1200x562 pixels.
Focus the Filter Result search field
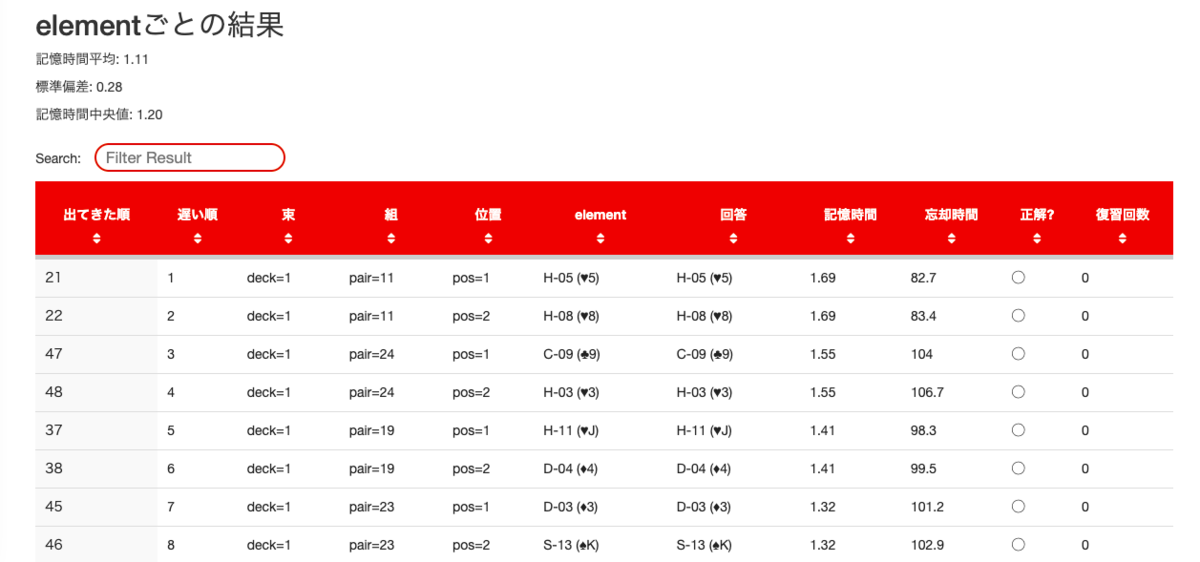pyautogui.click(x=190, y=158)
